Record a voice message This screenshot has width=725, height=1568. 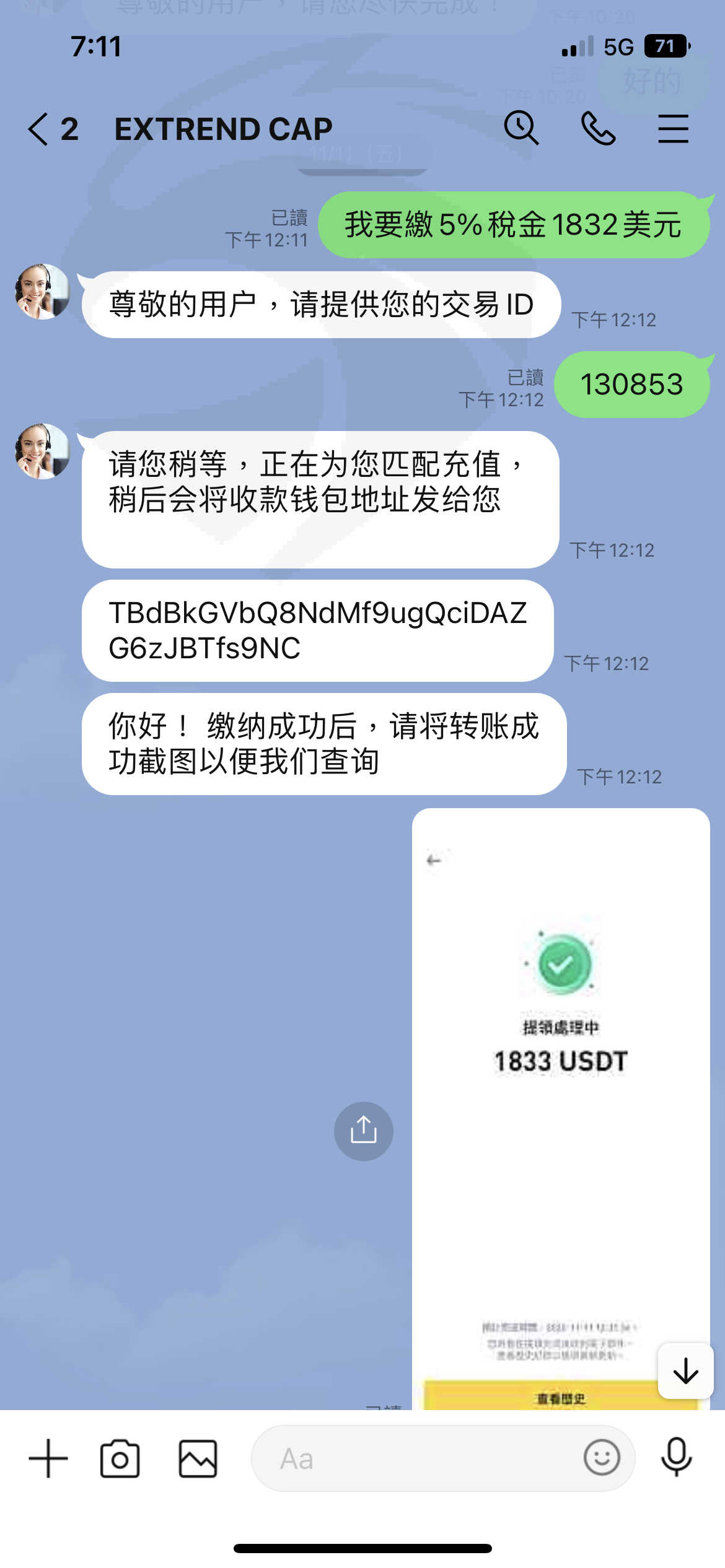[x=676, y=1457]
